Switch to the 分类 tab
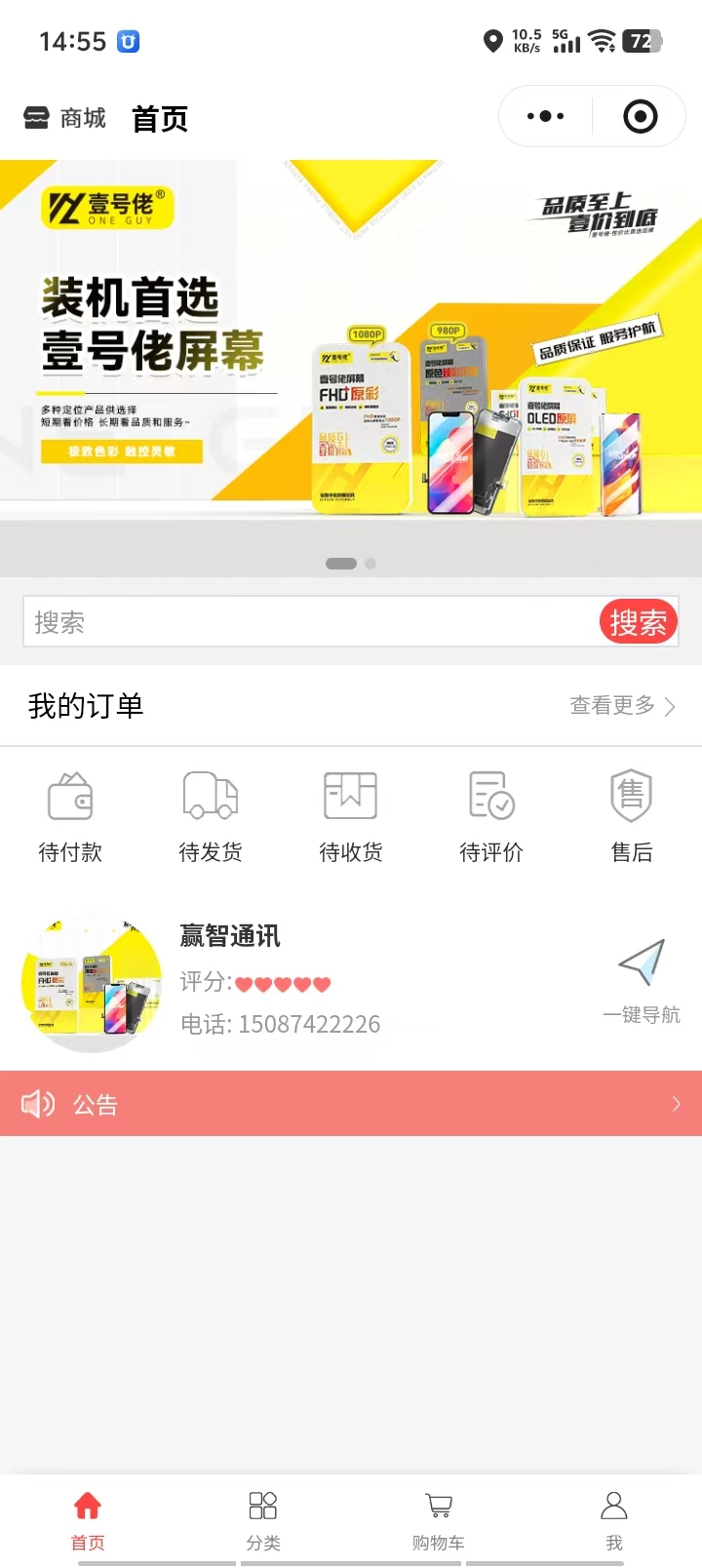 (263, 1519)
